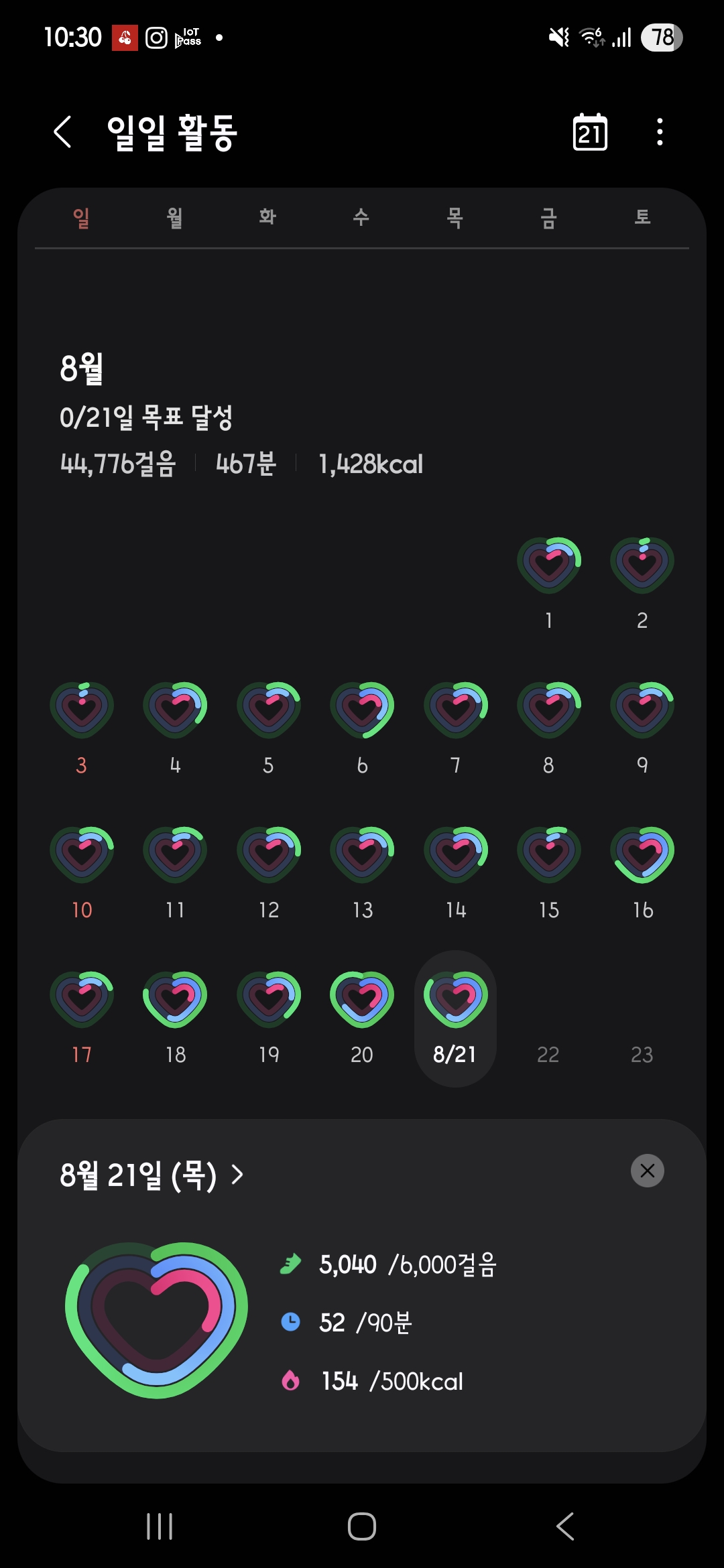Jump to today via the calendar icon

590,132
